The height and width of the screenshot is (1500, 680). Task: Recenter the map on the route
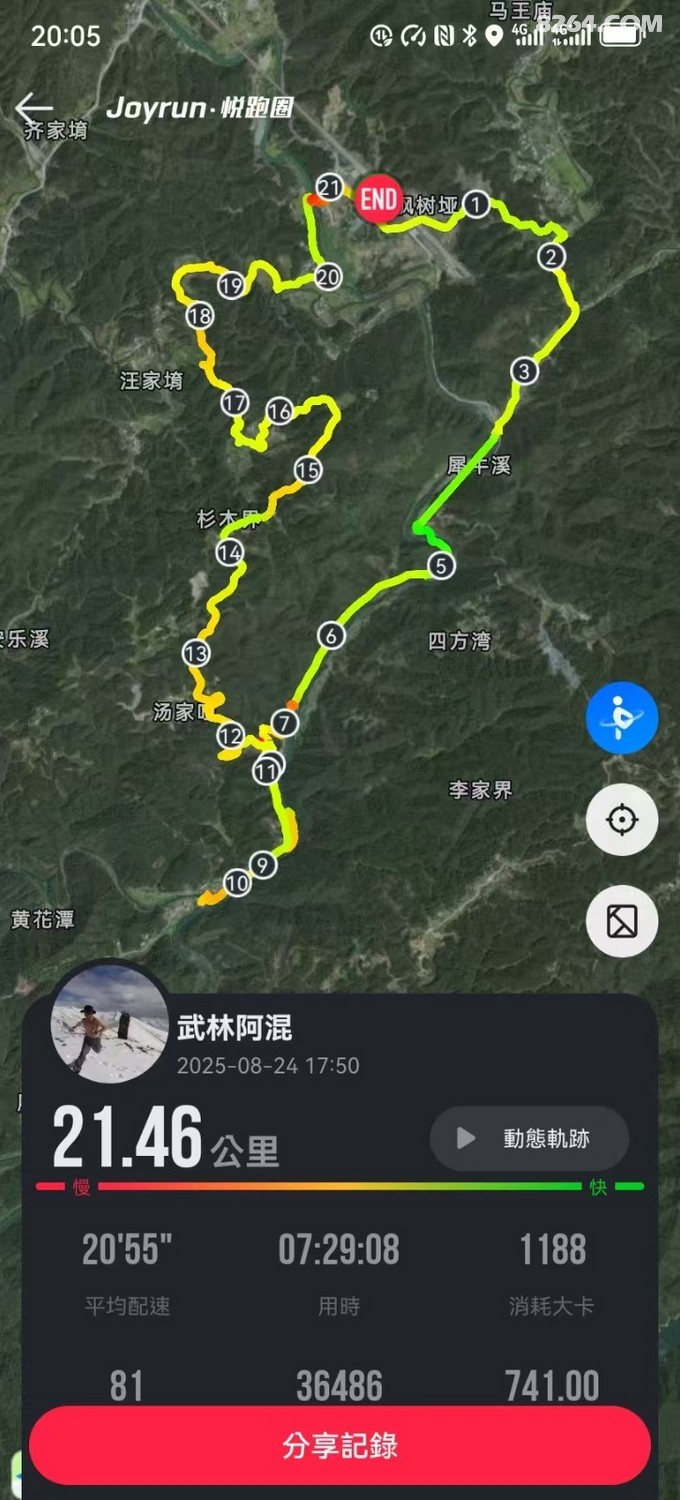coord(621,820)
